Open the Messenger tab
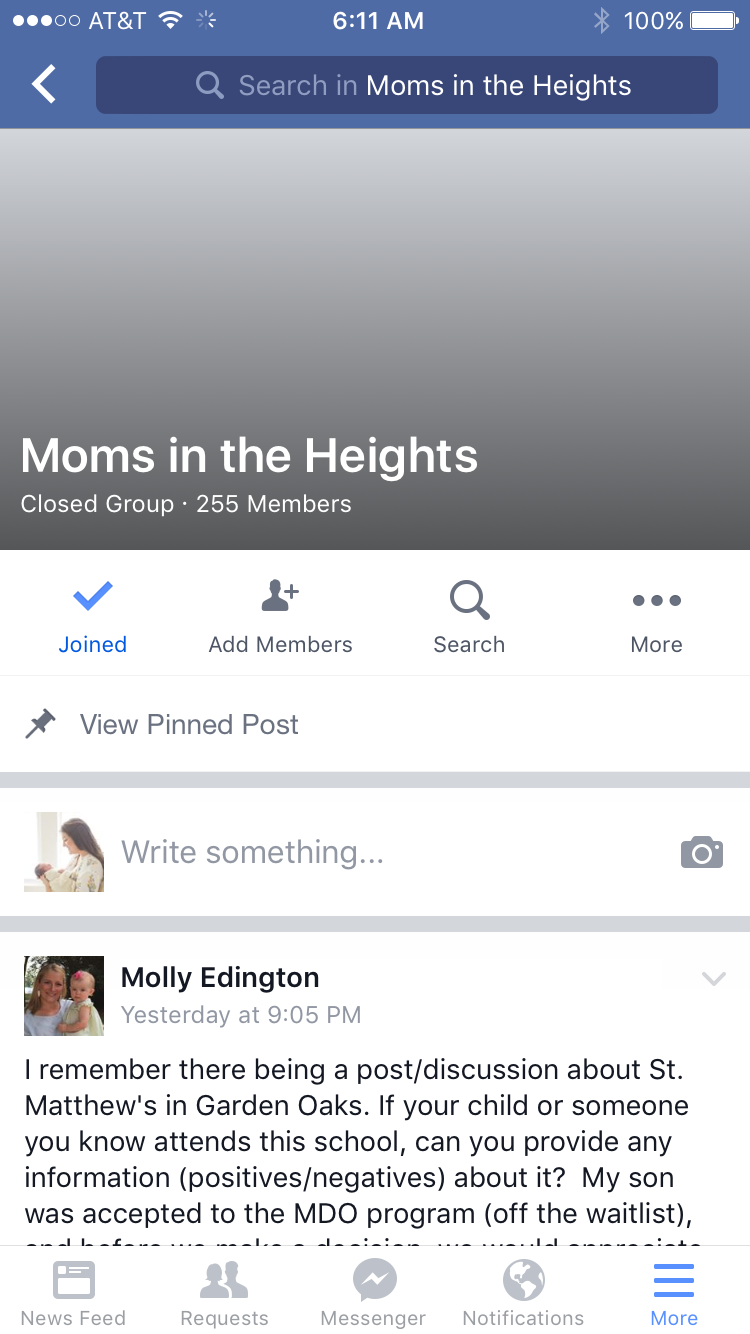Image resolution: width=750 pixels, height=1334 pixels. 374,1292
